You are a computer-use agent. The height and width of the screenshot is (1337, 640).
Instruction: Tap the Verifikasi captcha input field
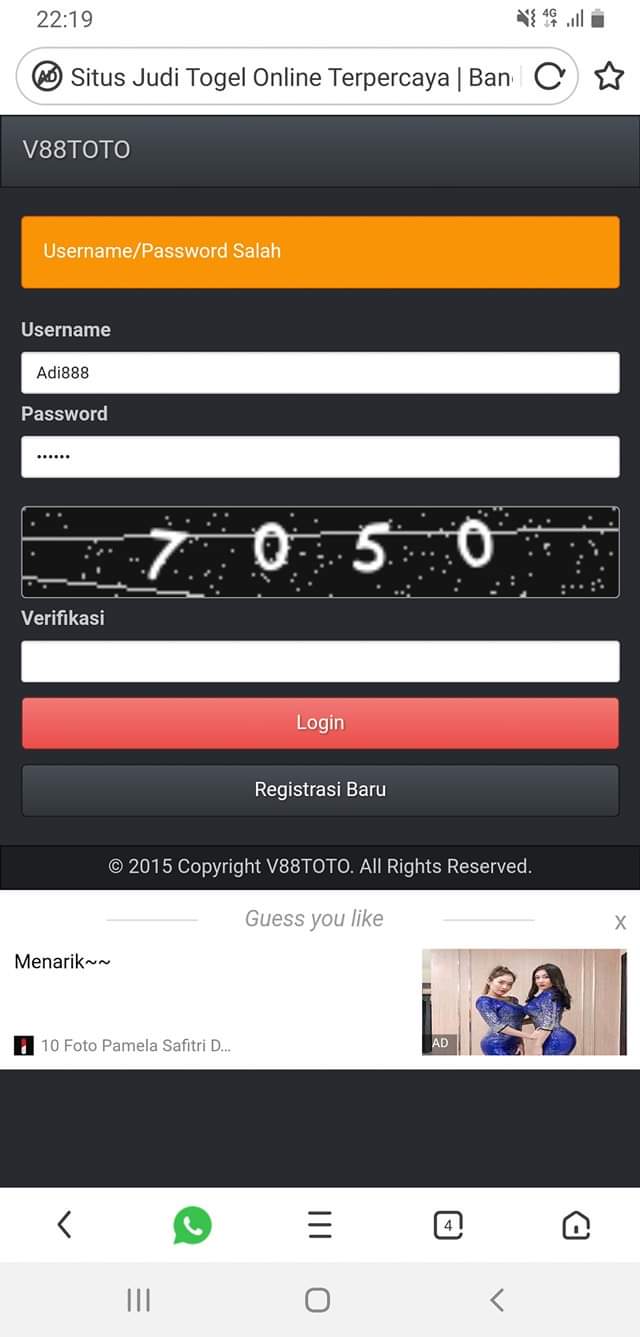pyautogui.click(x=320, y=662)
